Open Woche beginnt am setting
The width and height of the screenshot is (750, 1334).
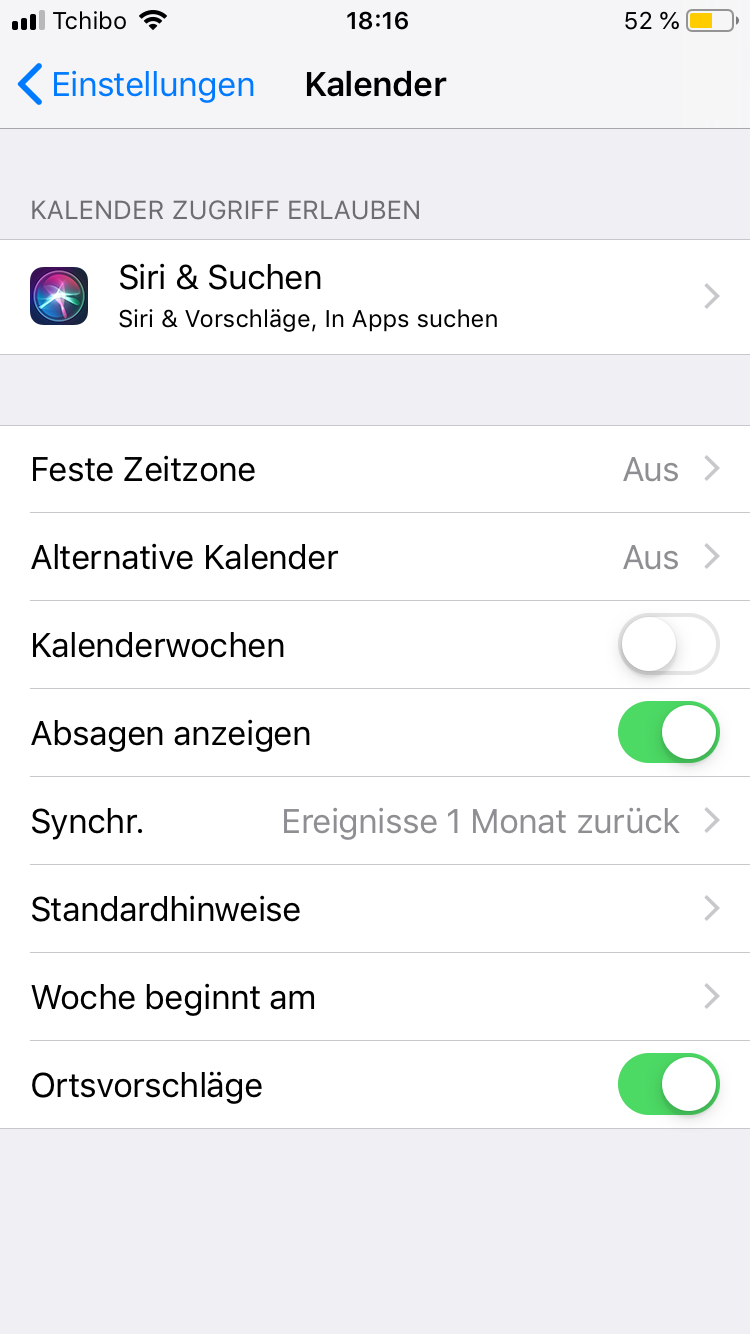pyautogui.click(x=375, y=997)
